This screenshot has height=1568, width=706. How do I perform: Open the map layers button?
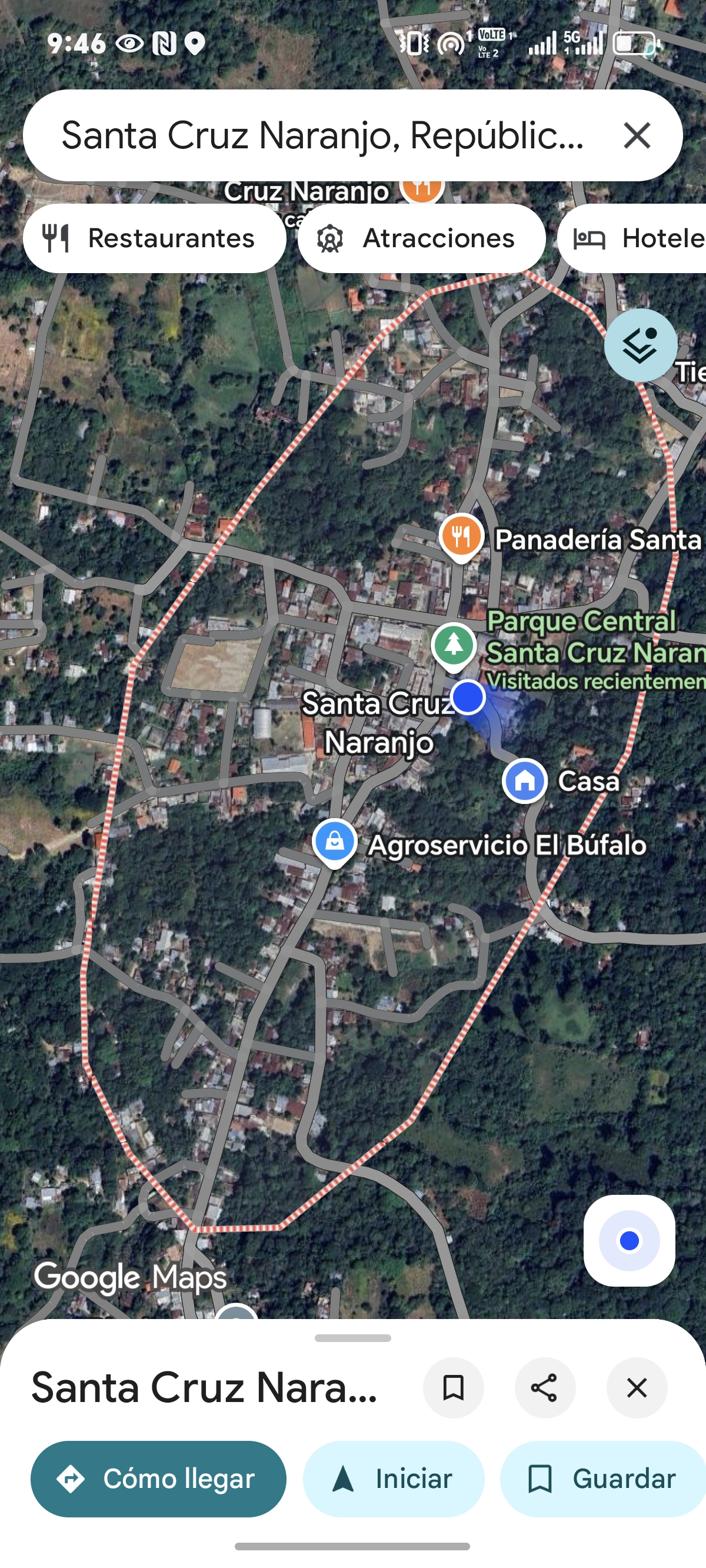(640, 346)
